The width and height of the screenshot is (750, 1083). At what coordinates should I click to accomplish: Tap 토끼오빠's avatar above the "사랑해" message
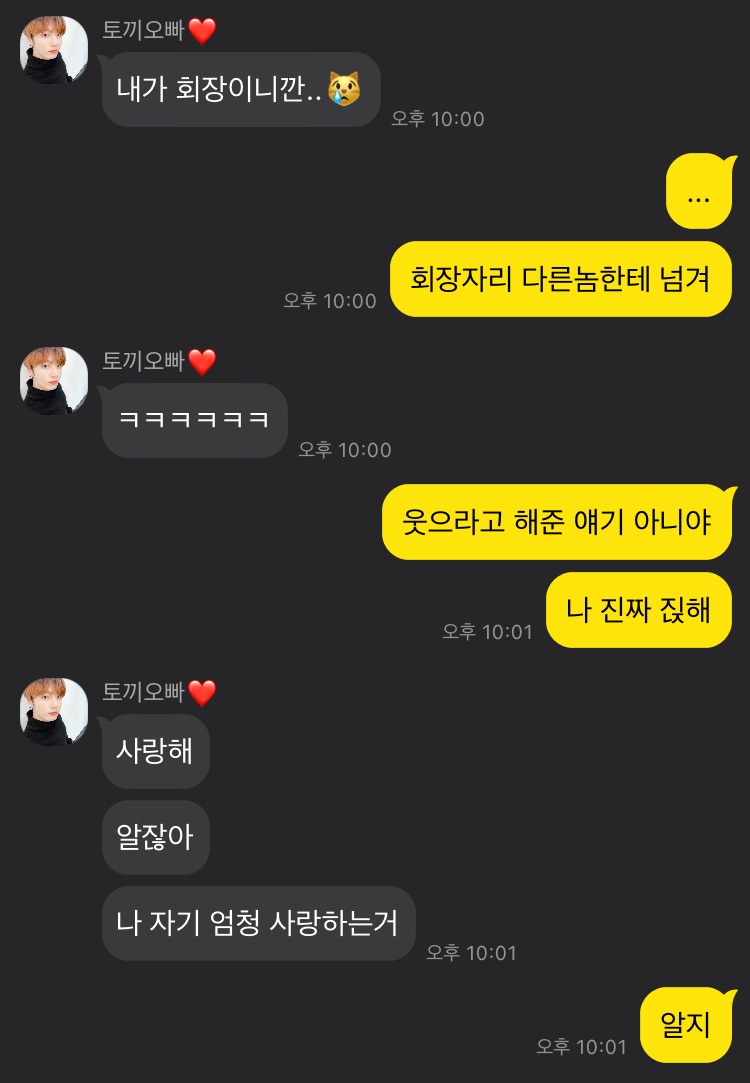[54, 712]
